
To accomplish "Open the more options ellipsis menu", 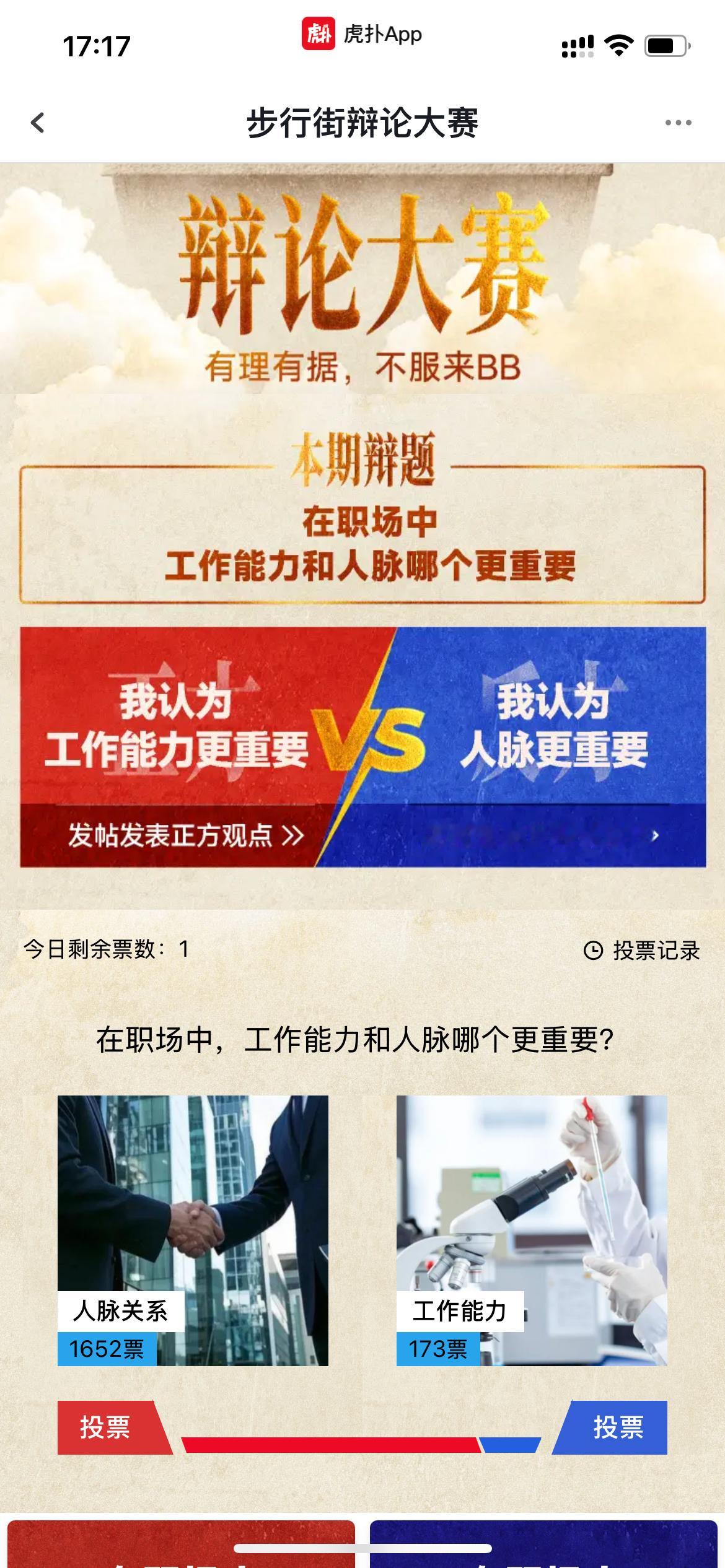I will pos(678,122).
